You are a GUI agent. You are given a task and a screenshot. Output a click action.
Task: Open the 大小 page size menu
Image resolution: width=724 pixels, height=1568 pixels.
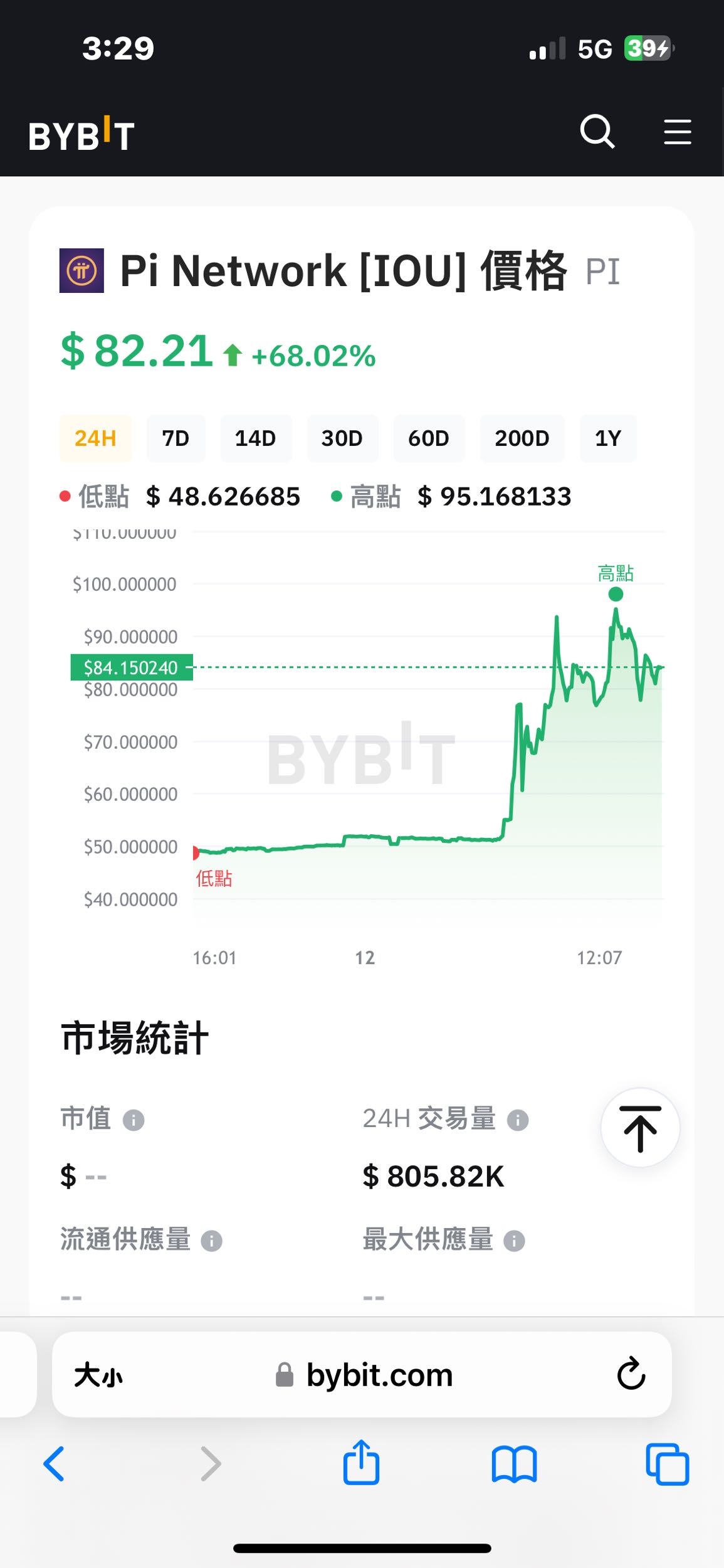point(99,1374)
